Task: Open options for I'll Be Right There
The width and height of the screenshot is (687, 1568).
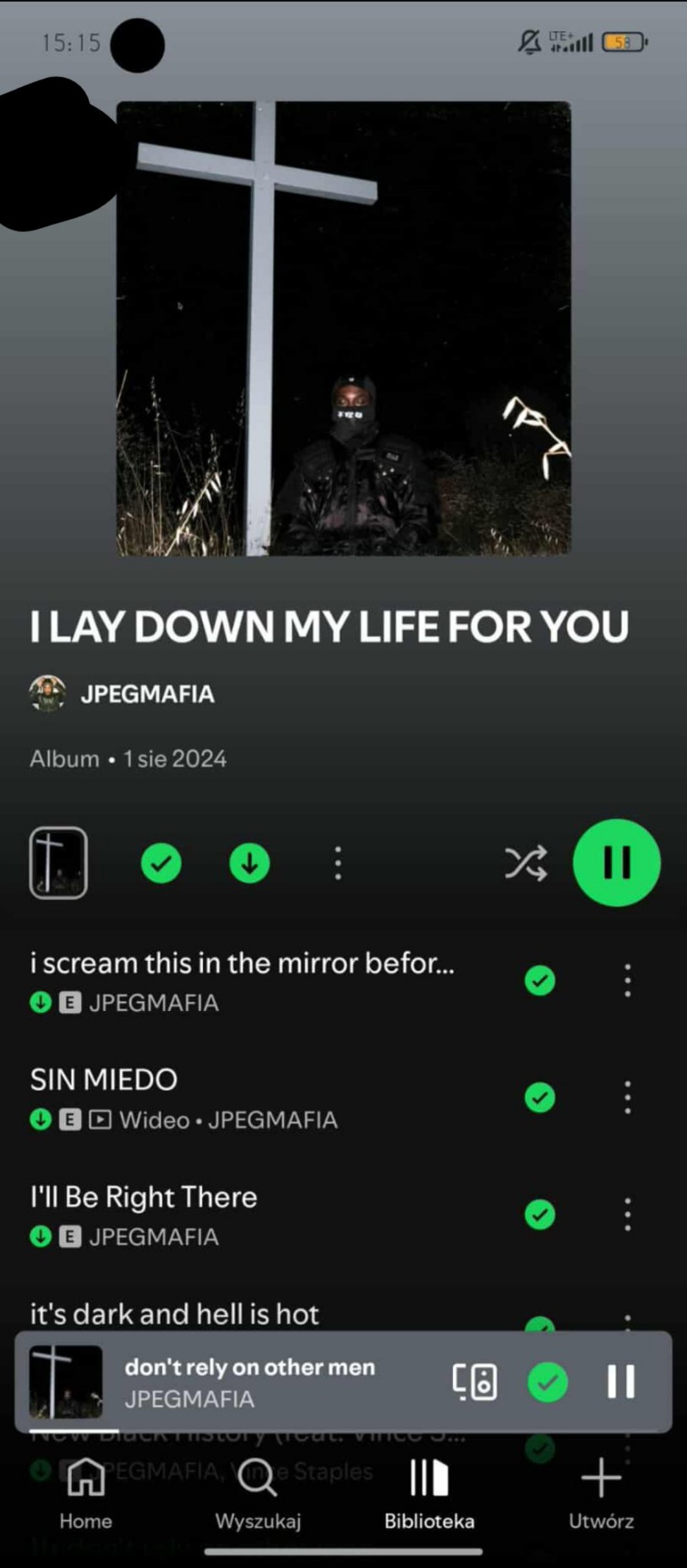Action: [627, 1214]
